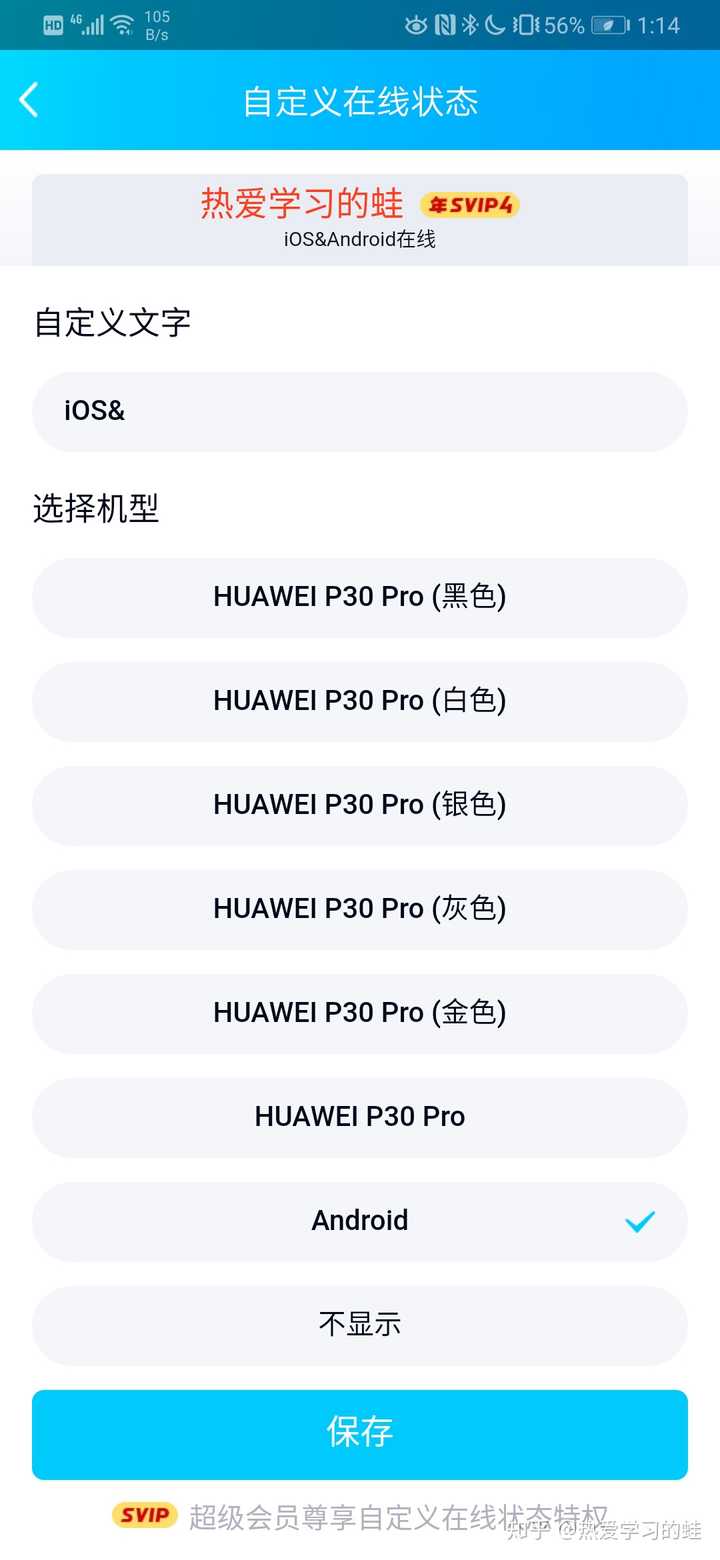The image size is (720, 1560).
Task: Edit the custom text field containing iOS&
Action: point(360,411)
